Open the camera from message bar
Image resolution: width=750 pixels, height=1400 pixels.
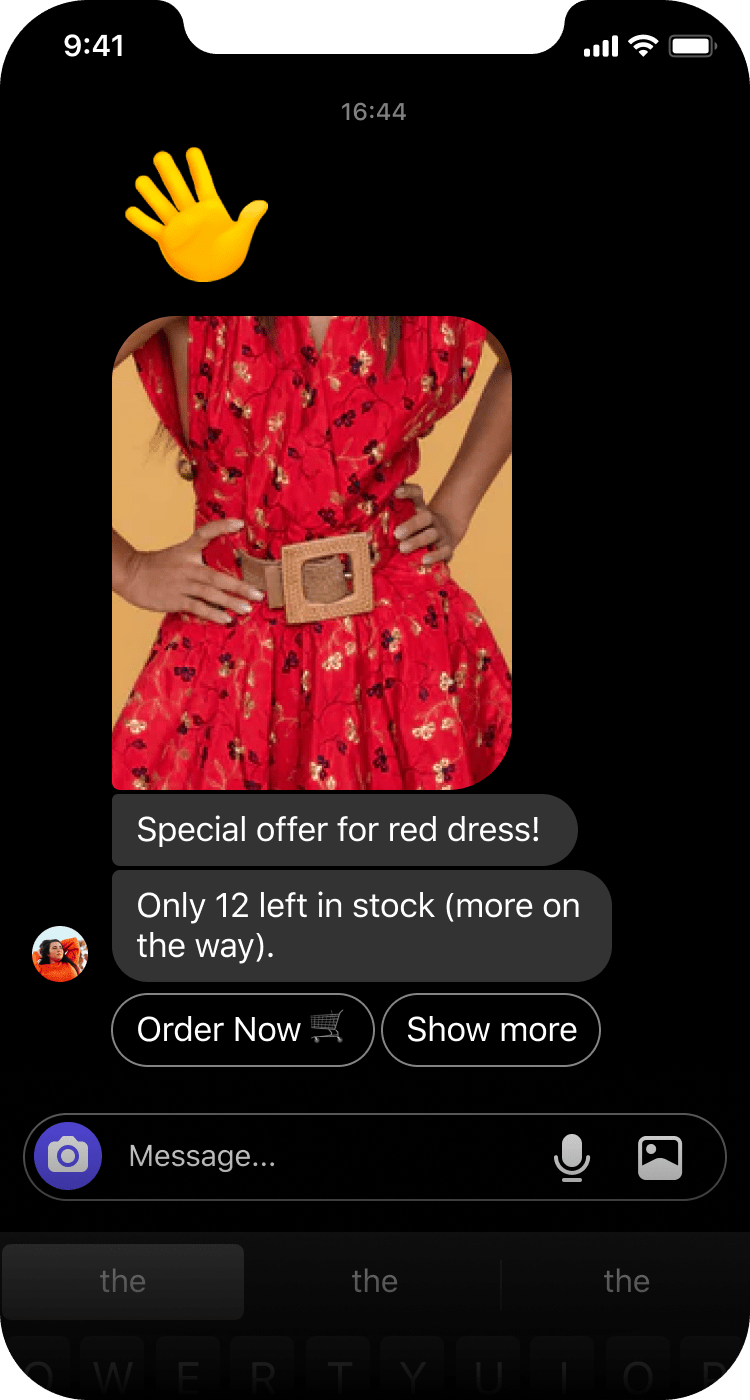(68, 1157)
